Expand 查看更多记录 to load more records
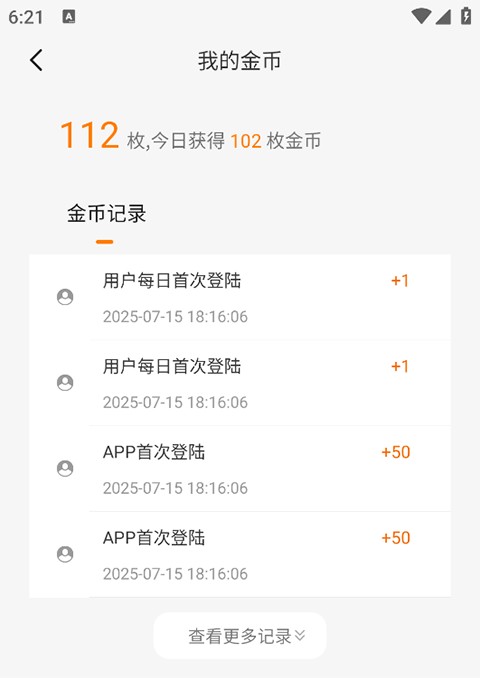 point(240,636)
